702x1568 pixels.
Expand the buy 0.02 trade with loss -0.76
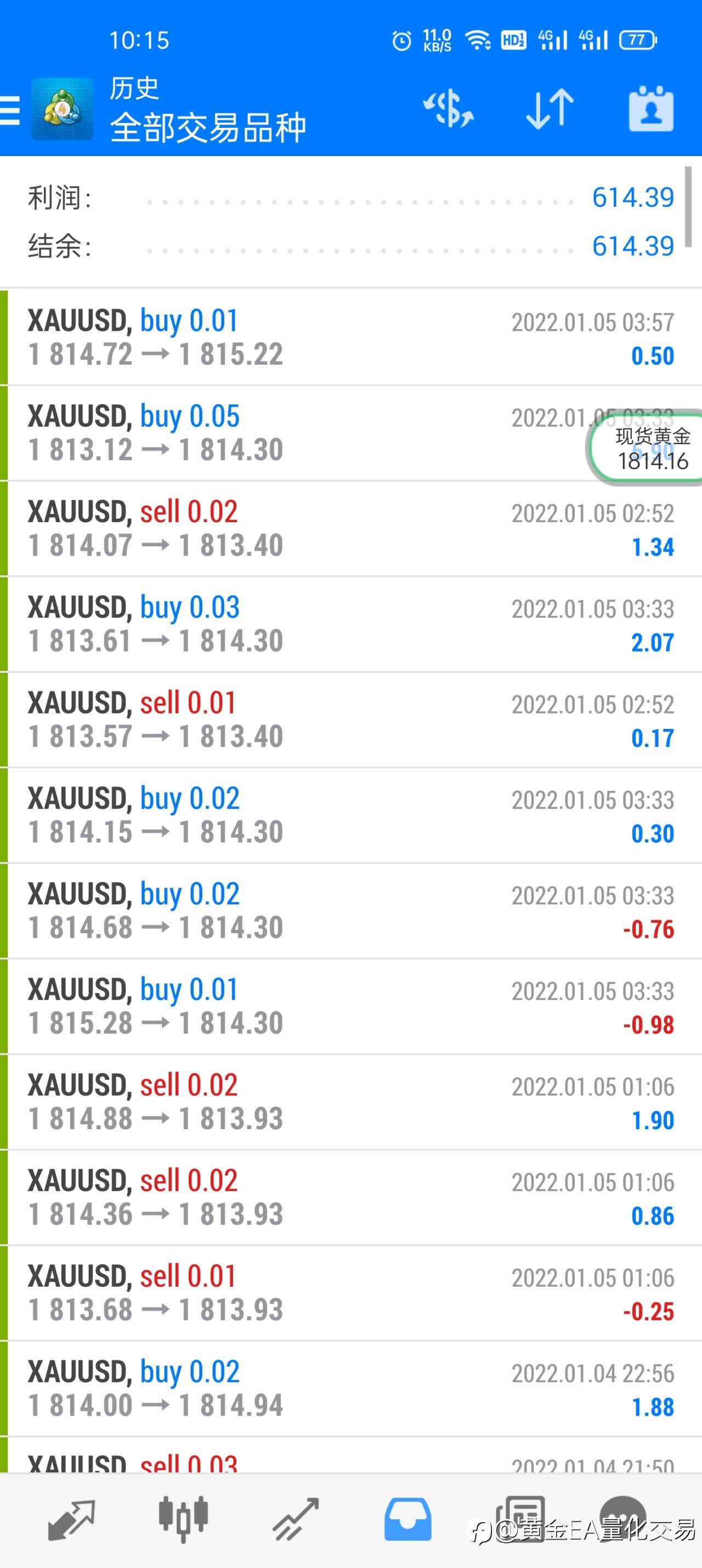(350, 911)
